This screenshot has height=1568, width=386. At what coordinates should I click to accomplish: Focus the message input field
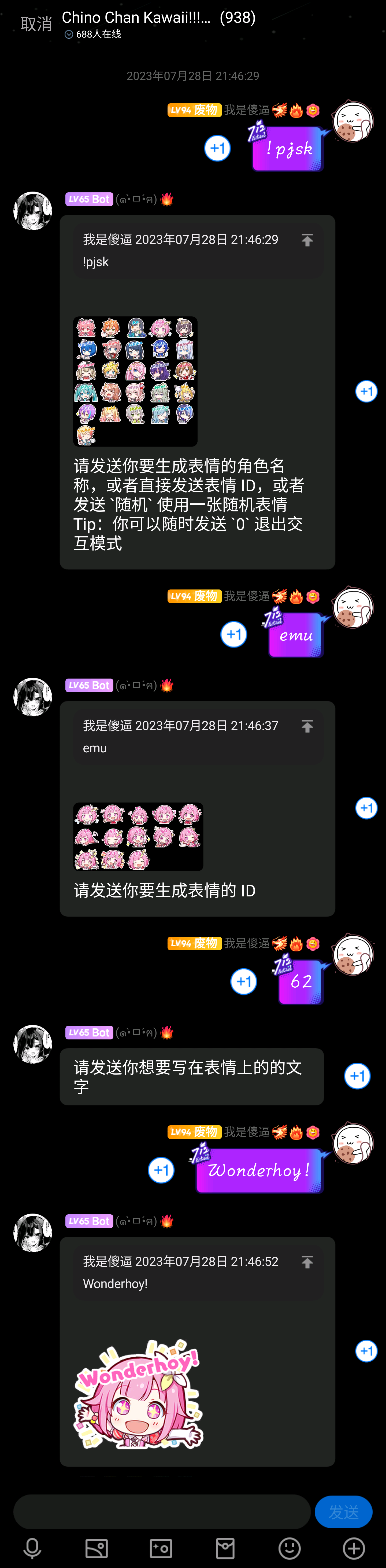(162, 1512)
